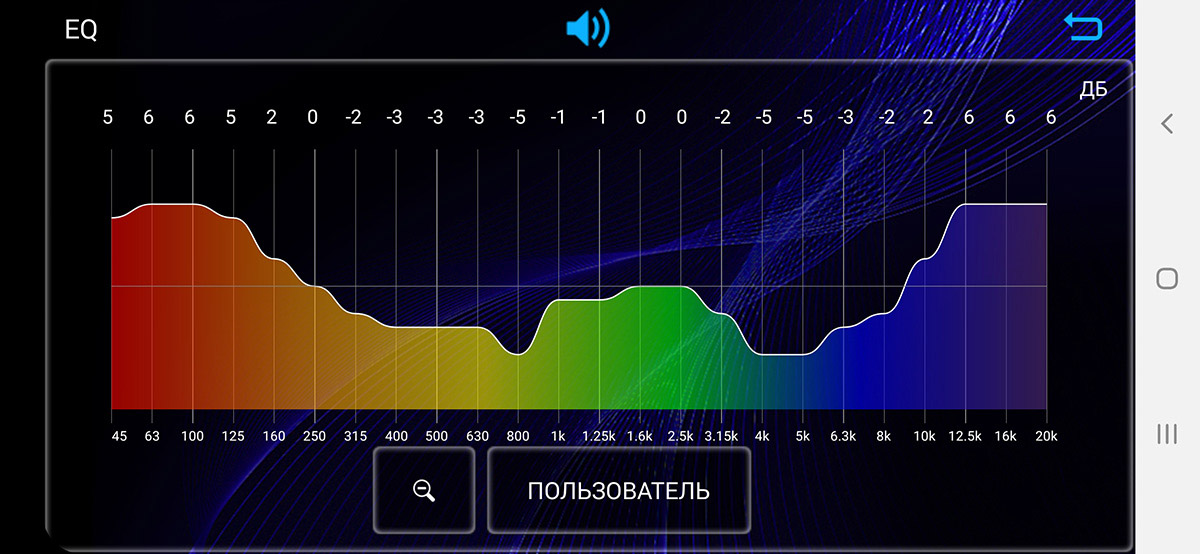Tap the 12.5k band on the equalizer
The height and width of the screenshot is (554, 1200).
[x=965, y=300]
